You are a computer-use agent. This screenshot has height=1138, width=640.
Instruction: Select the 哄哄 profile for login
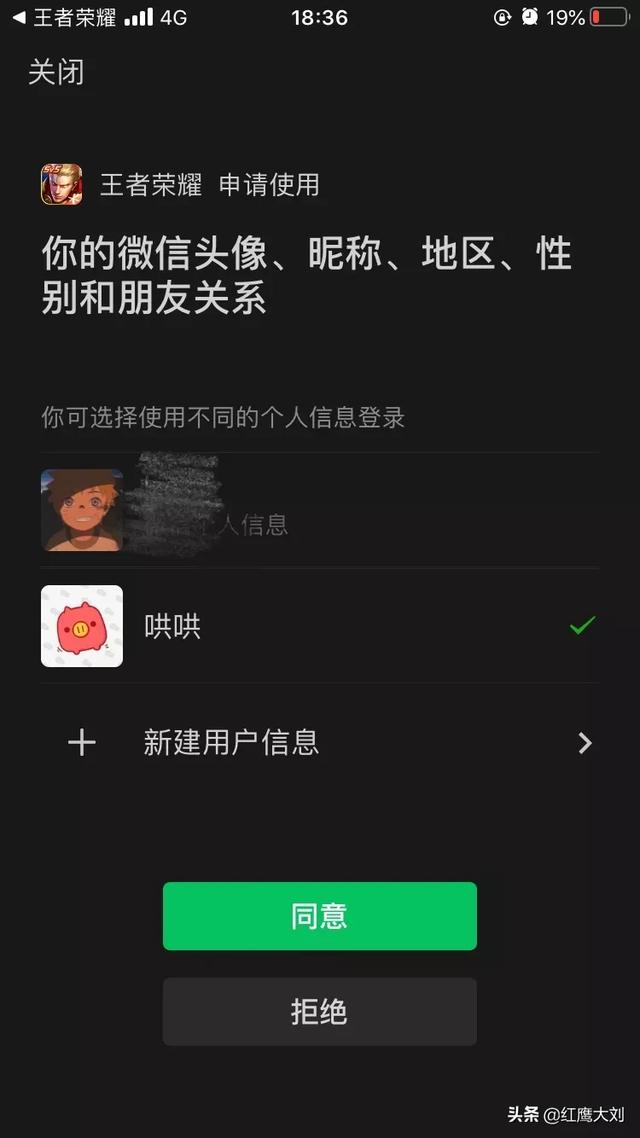319,626
